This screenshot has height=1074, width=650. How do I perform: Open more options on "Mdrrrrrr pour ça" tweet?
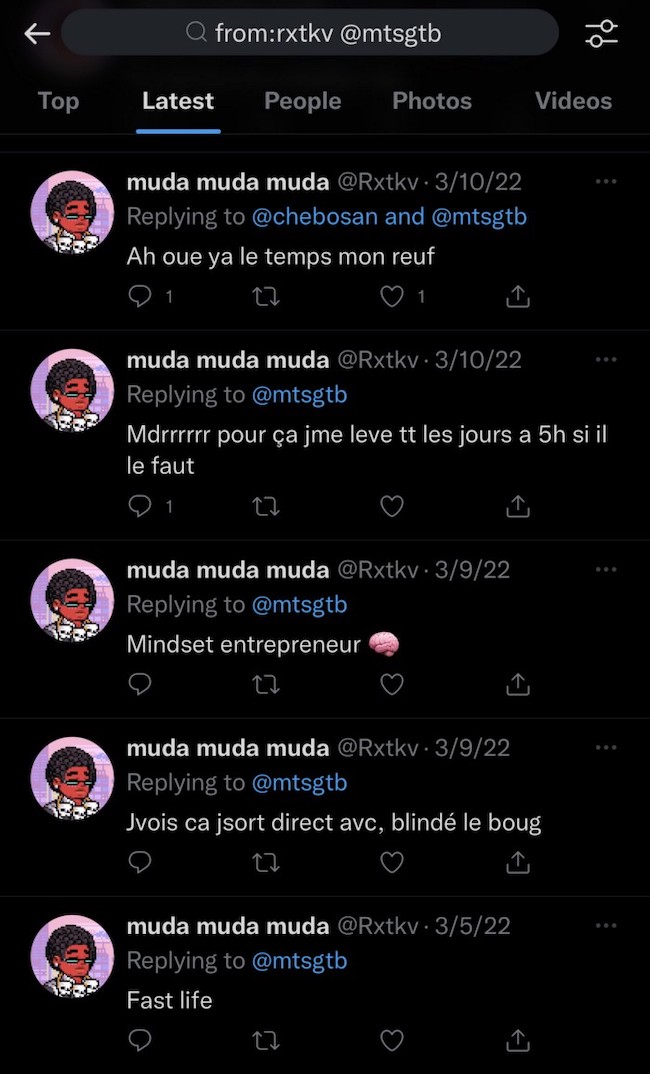606,359
